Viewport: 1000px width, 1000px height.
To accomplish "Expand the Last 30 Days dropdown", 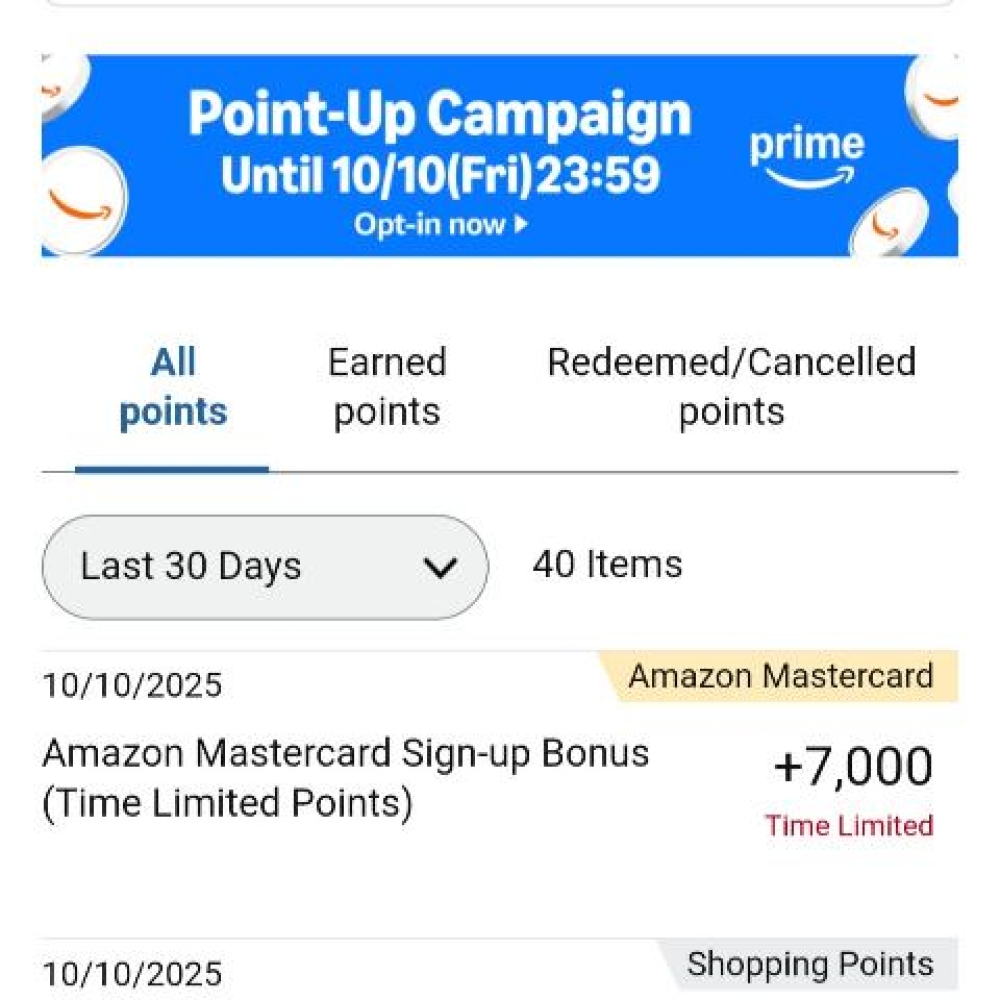I will 265,567.
